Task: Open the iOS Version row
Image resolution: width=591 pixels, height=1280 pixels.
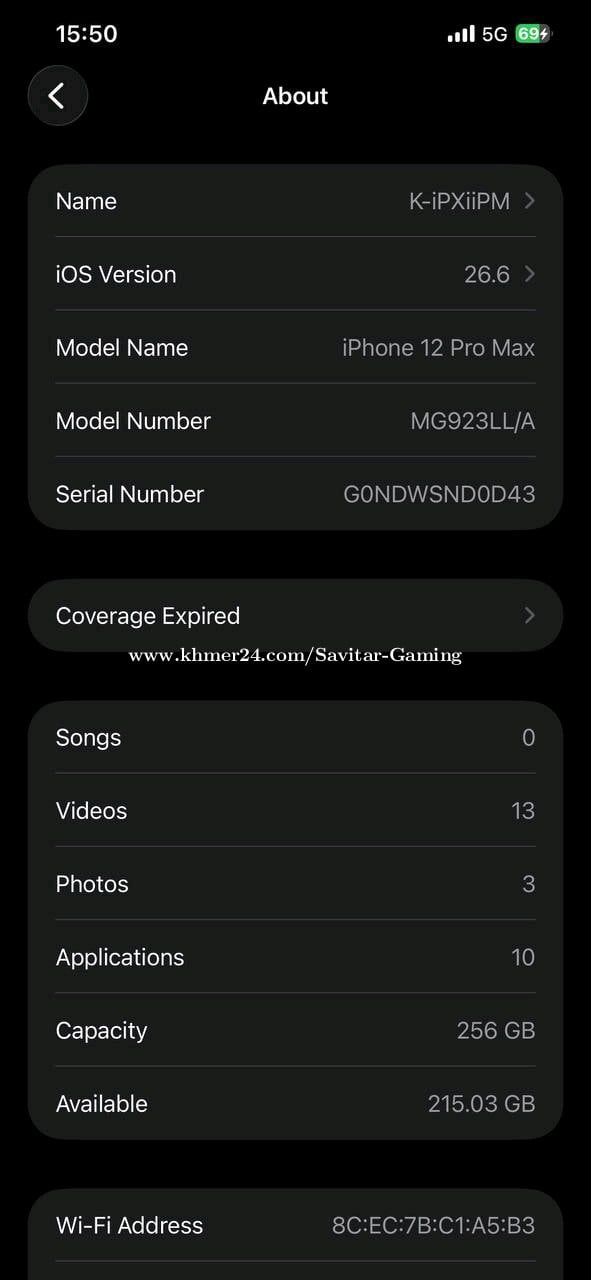Action: (295, 274)
